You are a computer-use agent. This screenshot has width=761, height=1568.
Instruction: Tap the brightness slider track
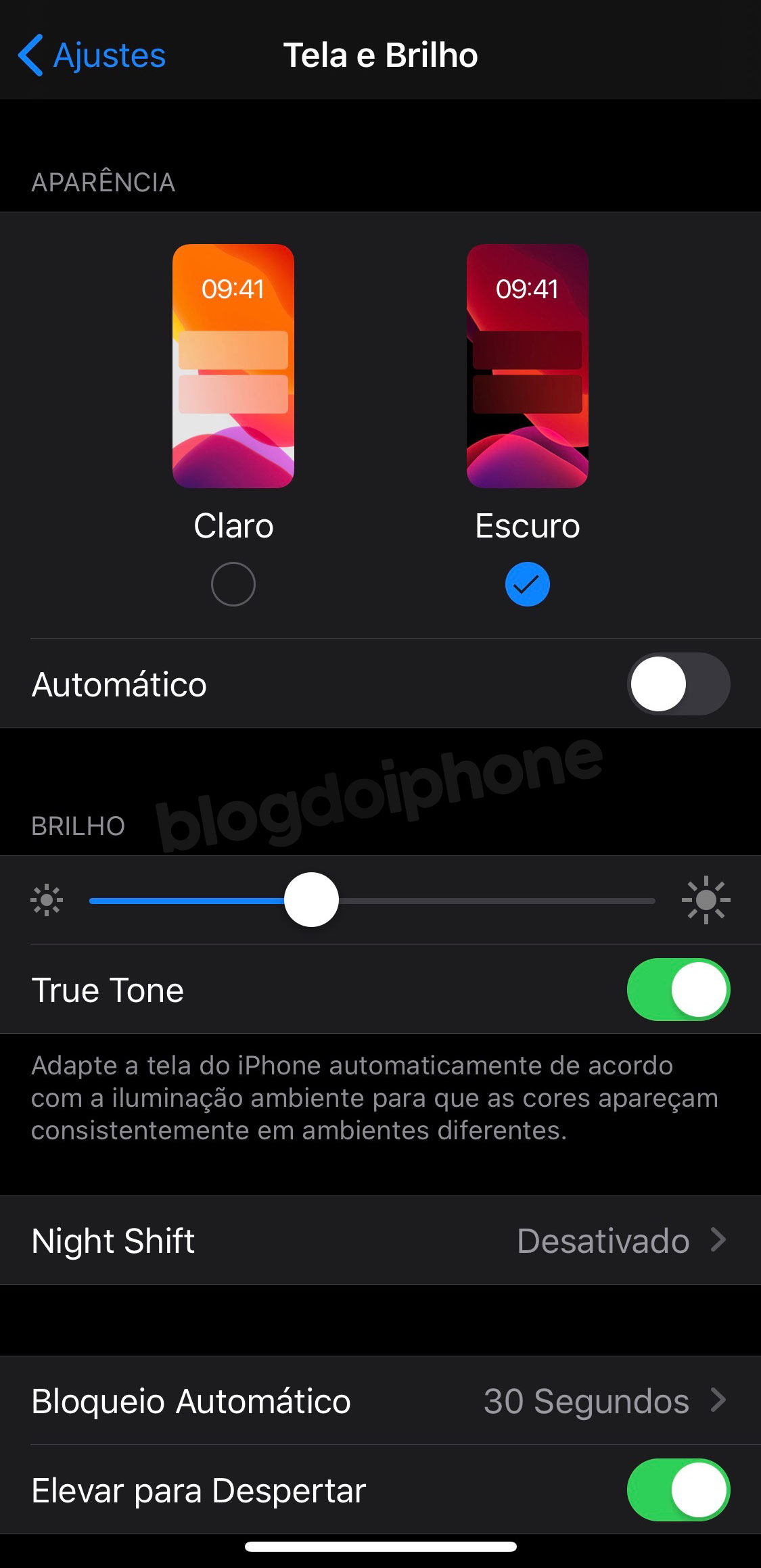[x=372, y=901]
